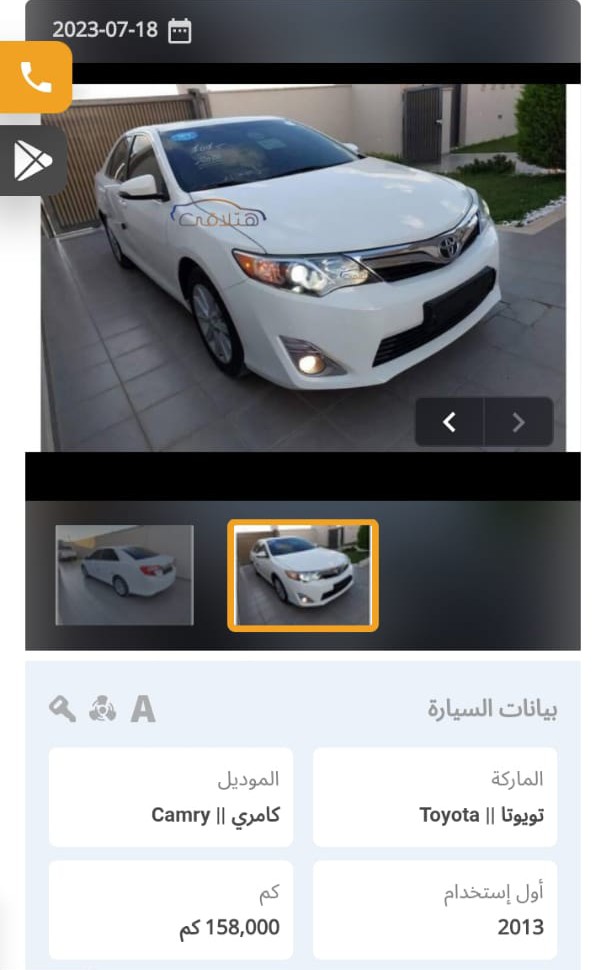The width and height of the screenshot is (606, 970).
Task: Select the rear view car thumbnail
Action: (124, 575)
